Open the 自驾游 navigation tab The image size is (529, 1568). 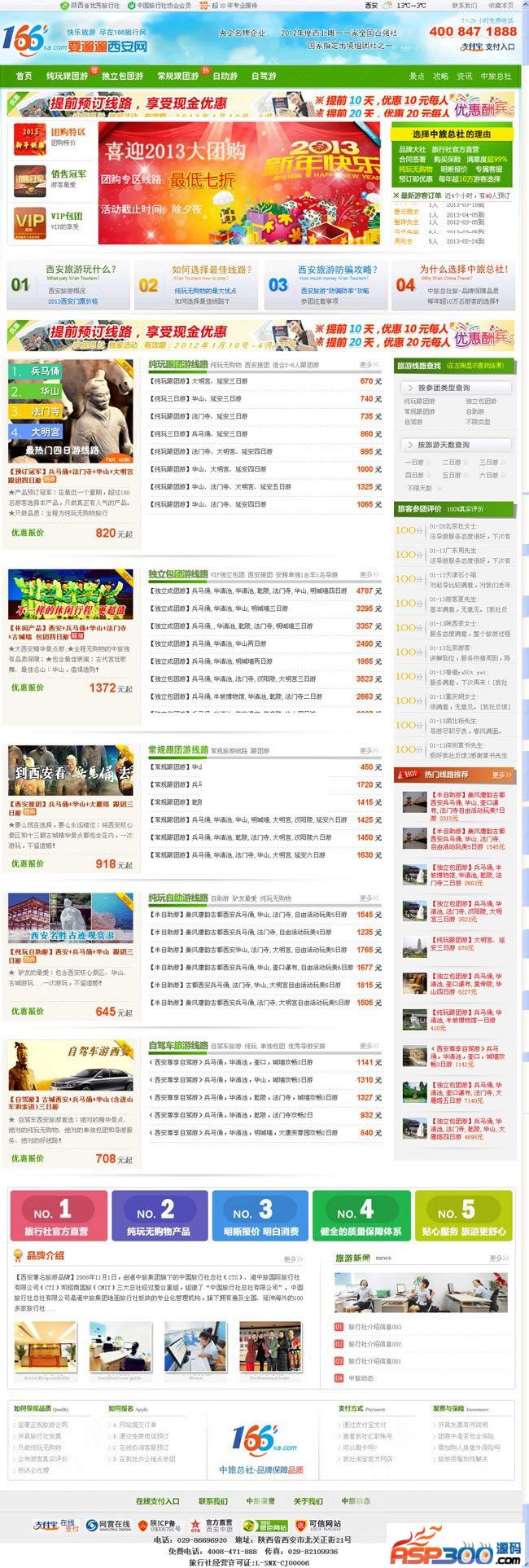coord(264,76)
